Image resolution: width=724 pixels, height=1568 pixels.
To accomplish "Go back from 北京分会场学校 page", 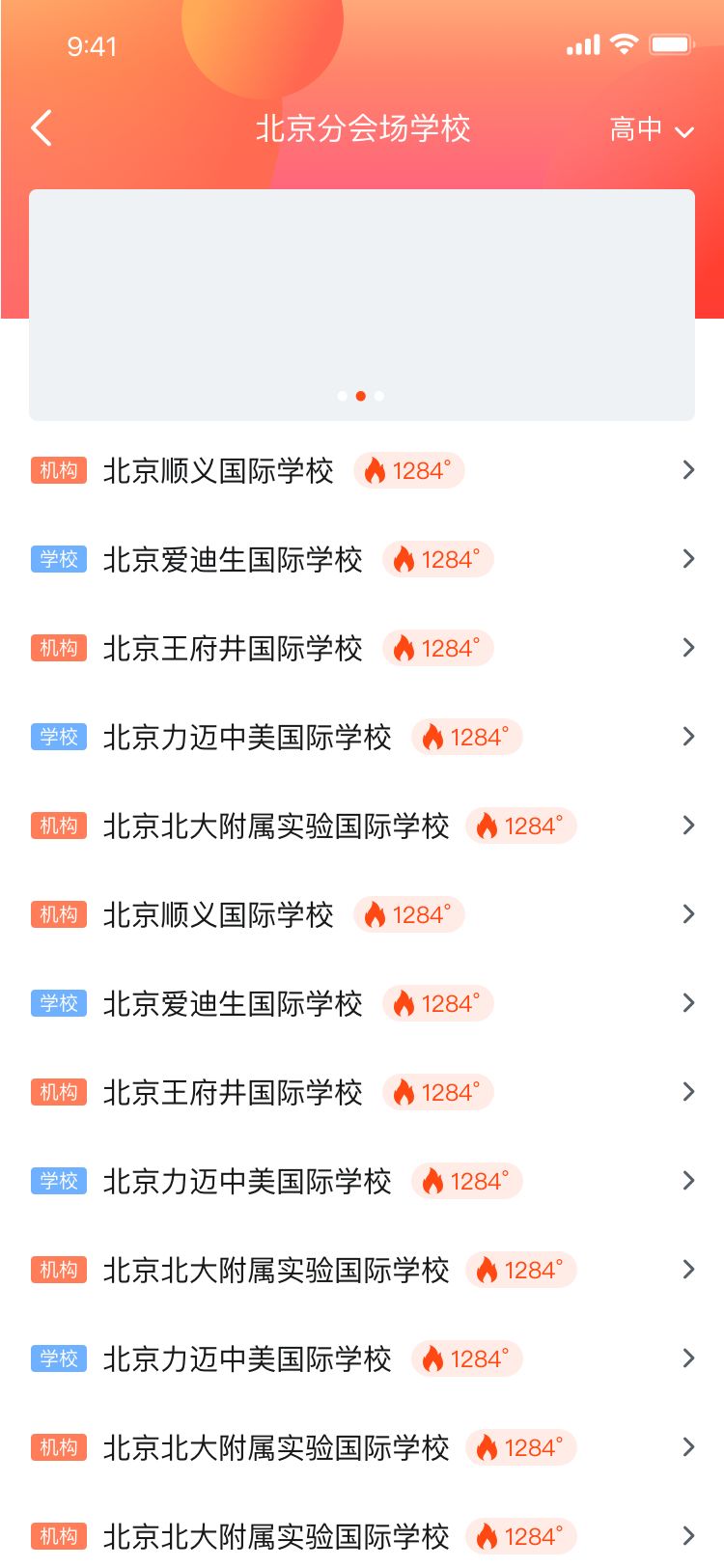I will (x=42, y=128).
